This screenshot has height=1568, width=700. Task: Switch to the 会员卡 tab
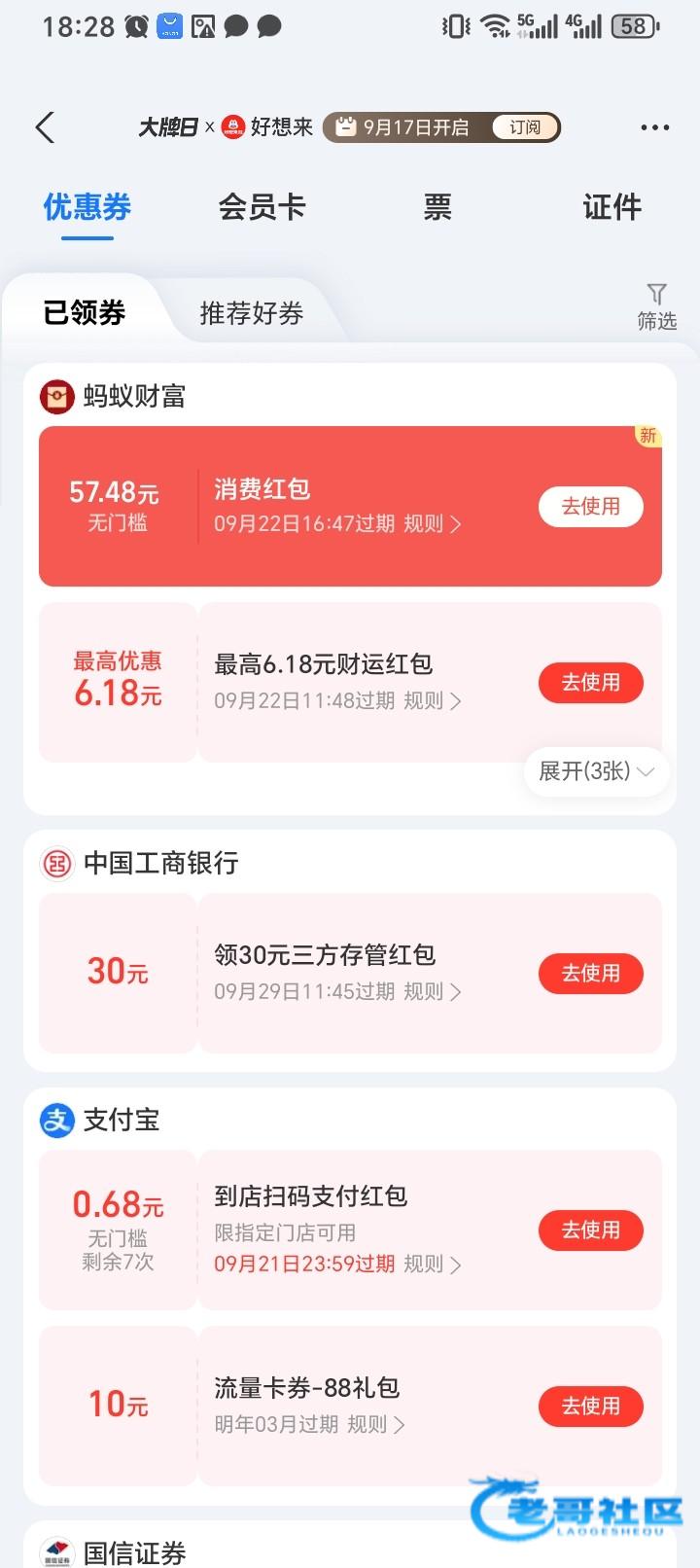262,207
